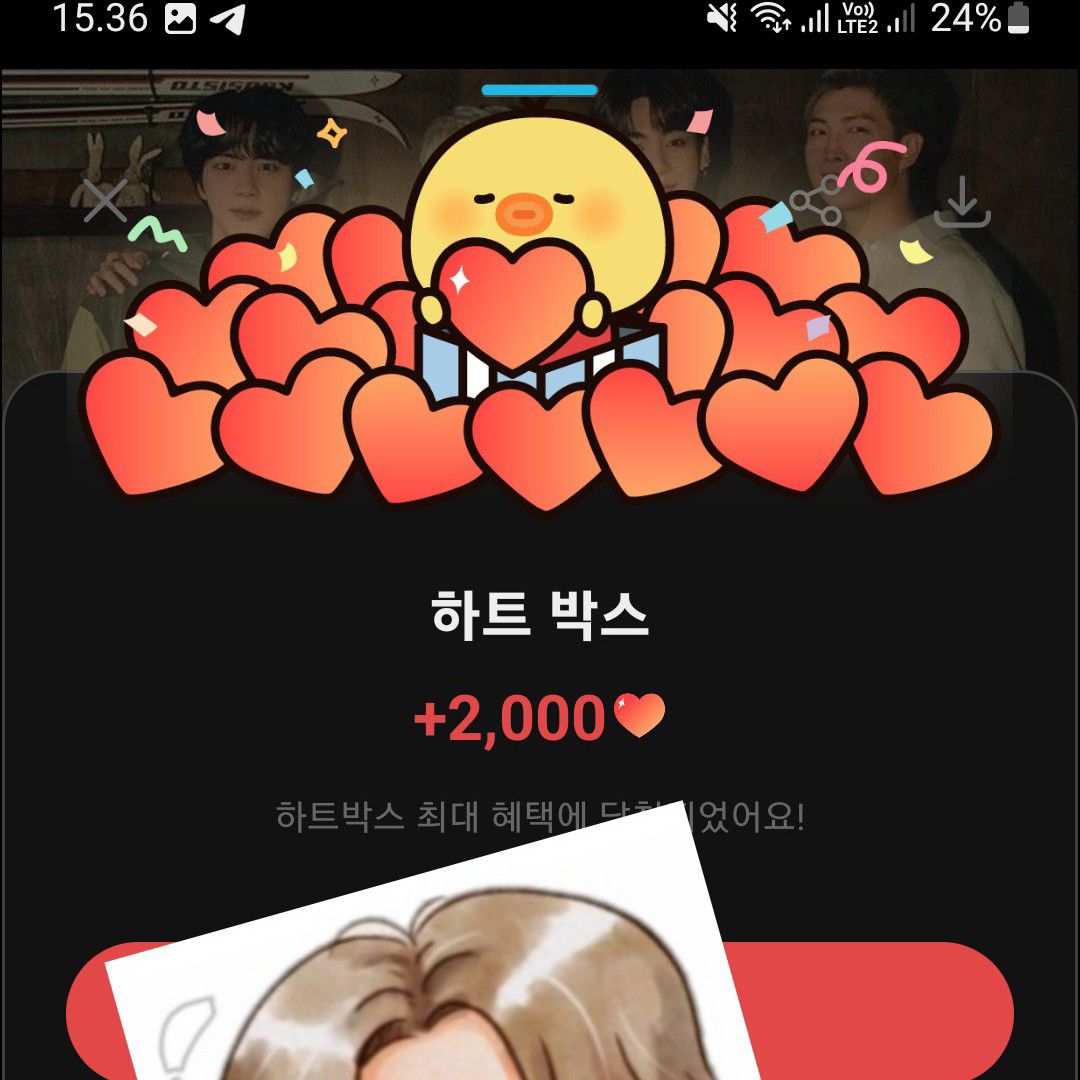Download the image to device
This screenshot has width=1080, height=1080.
pyautogui.click(x=962, y=201)
